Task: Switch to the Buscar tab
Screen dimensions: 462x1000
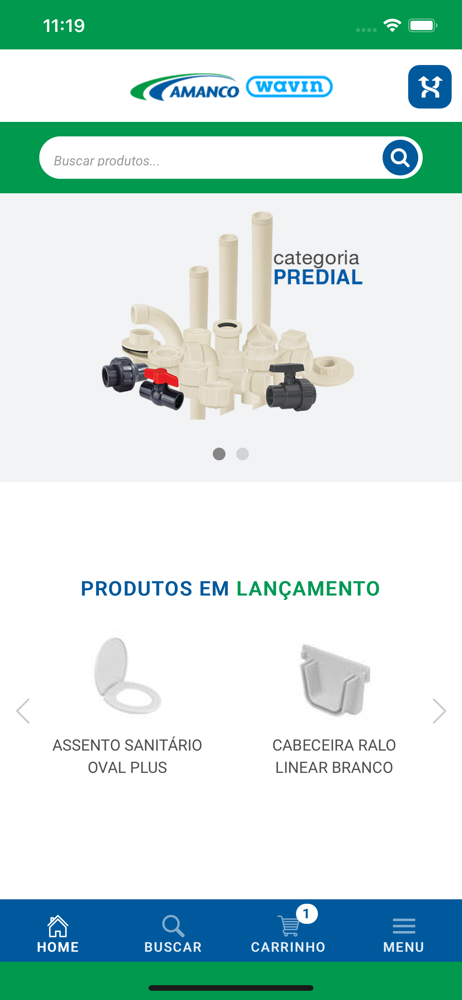Action: point(173,934)
